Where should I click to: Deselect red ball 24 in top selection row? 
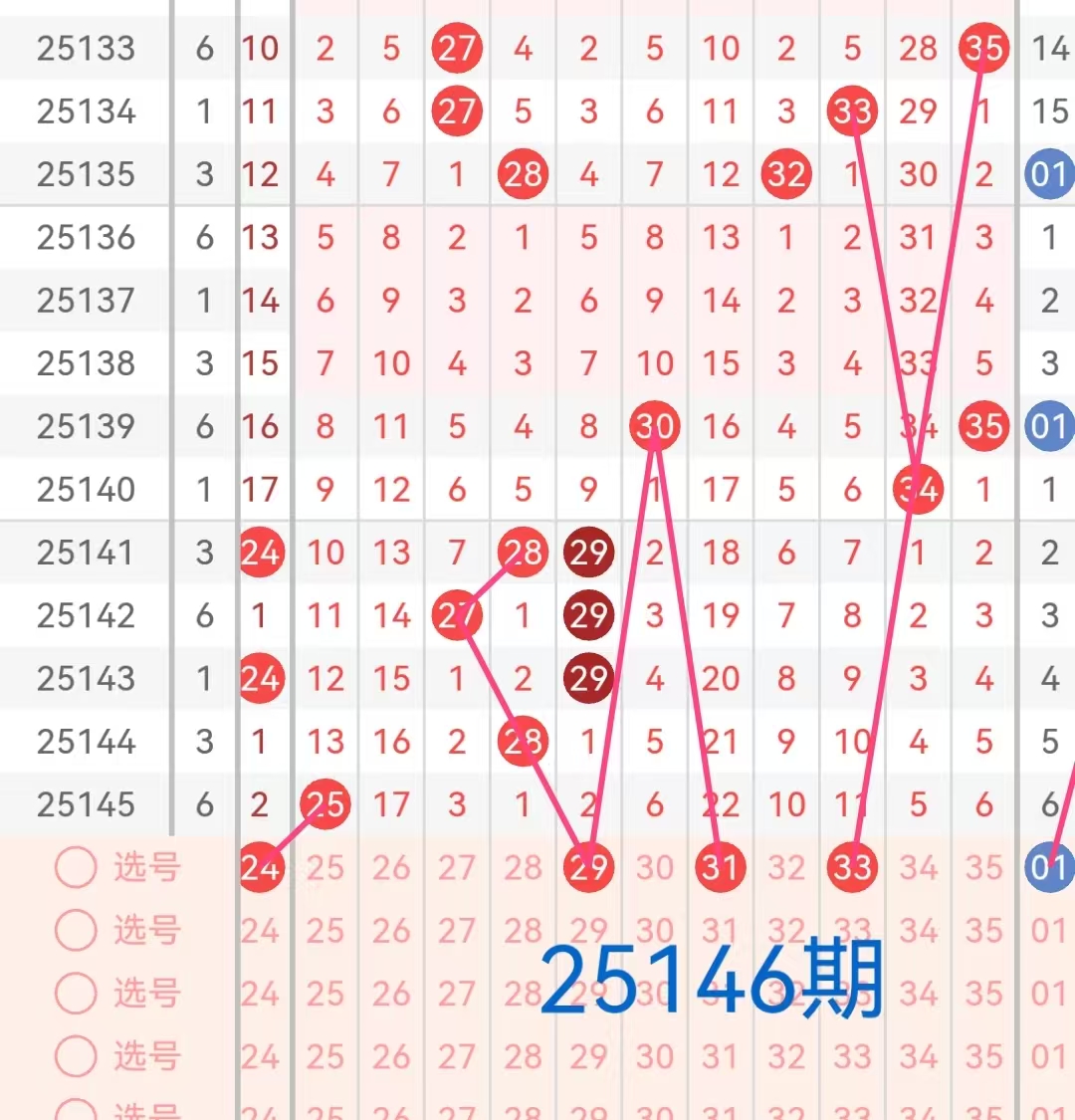[x=260, y=868]
